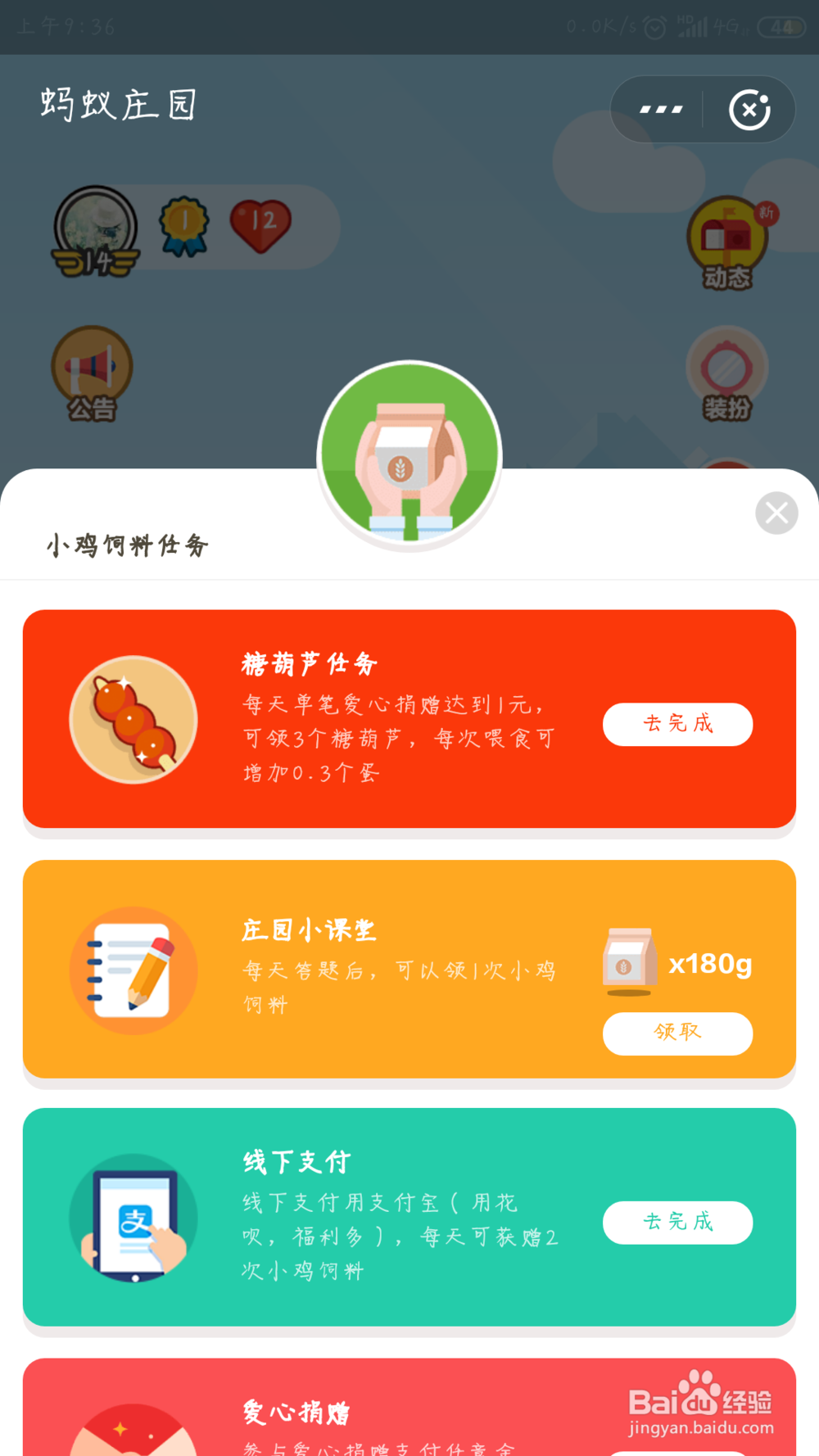The image size is (819, 1456).
Task: Click the x180g feed bag icon
Action: 627,960
